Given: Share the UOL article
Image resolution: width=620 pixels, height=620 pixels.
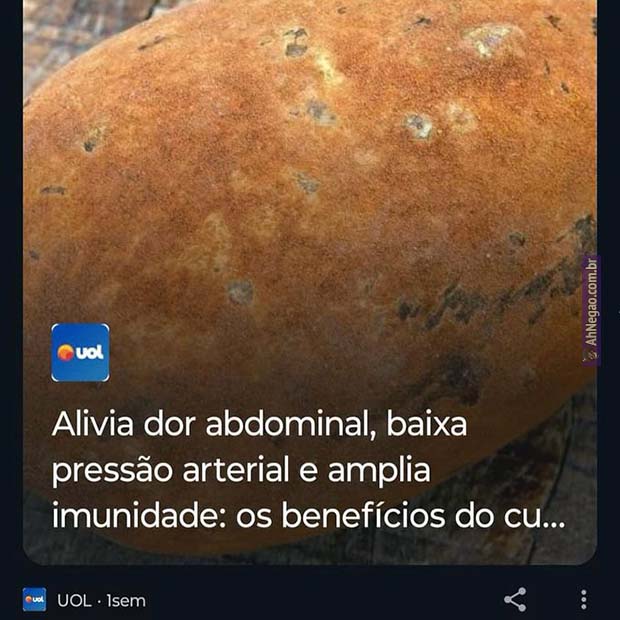Looking at the screenshot, I should (x=515, y=599).
